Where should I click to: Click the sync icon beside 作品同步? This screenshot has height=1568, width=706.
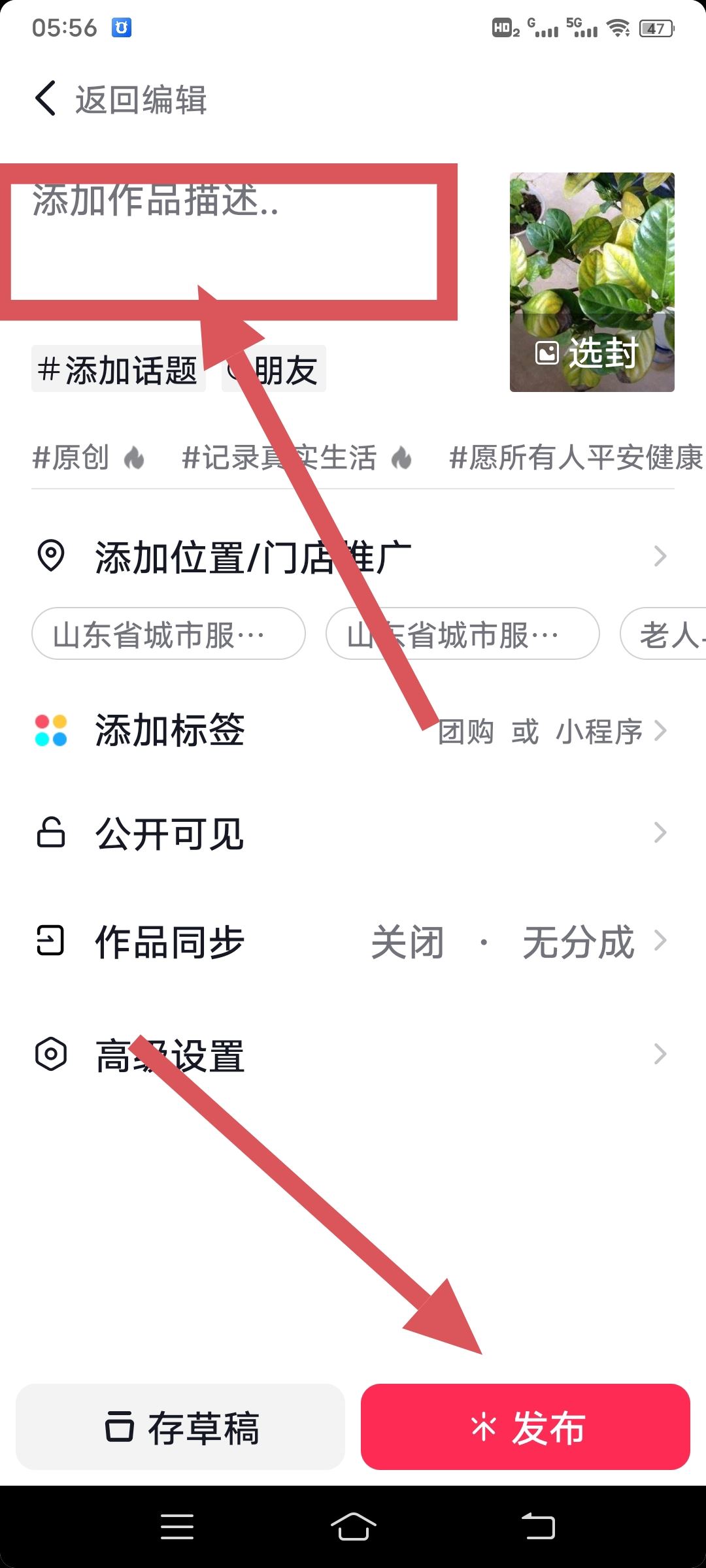(51, 941)
